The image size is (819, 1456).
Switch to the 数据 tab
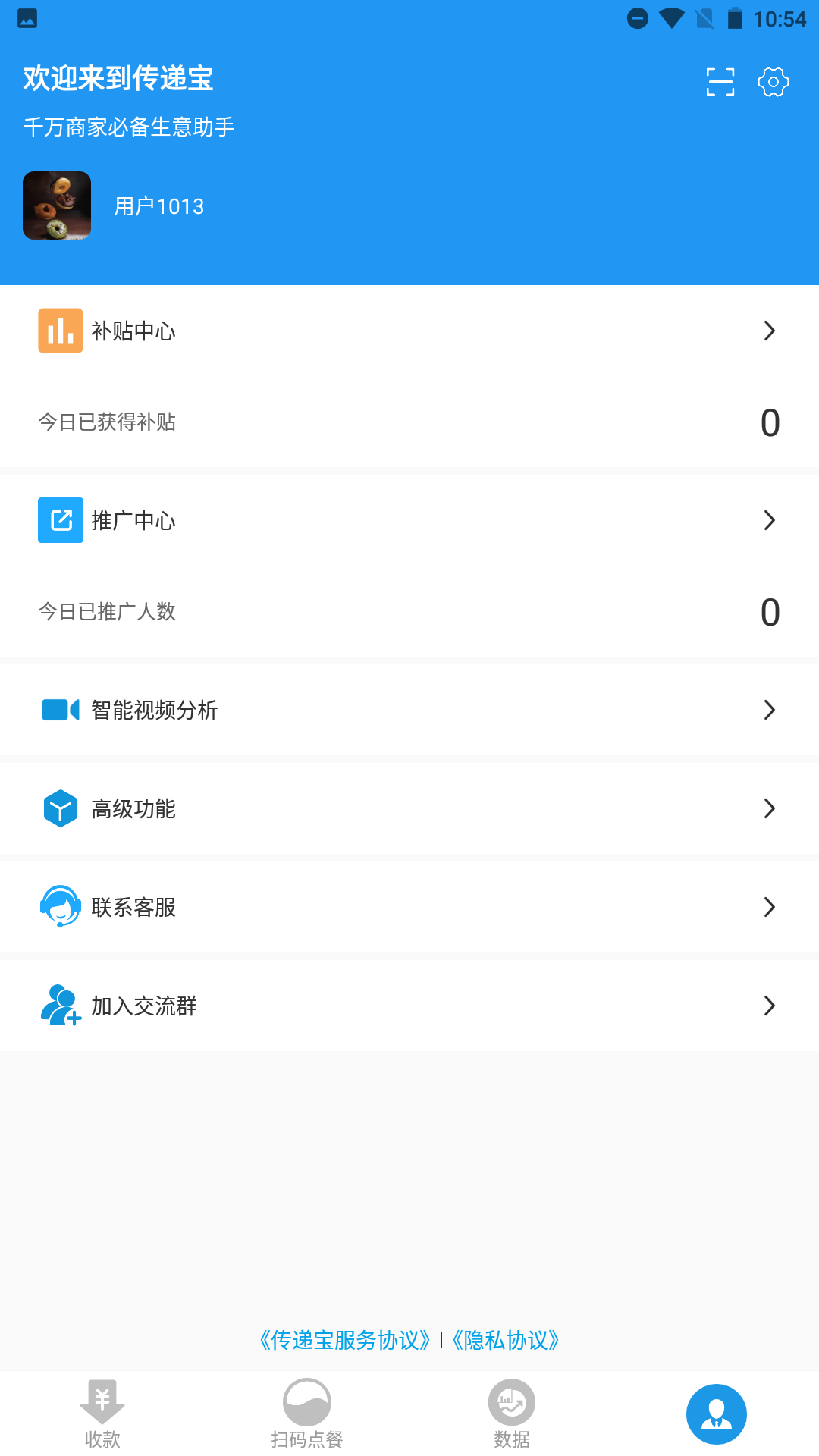(512, 1414)
